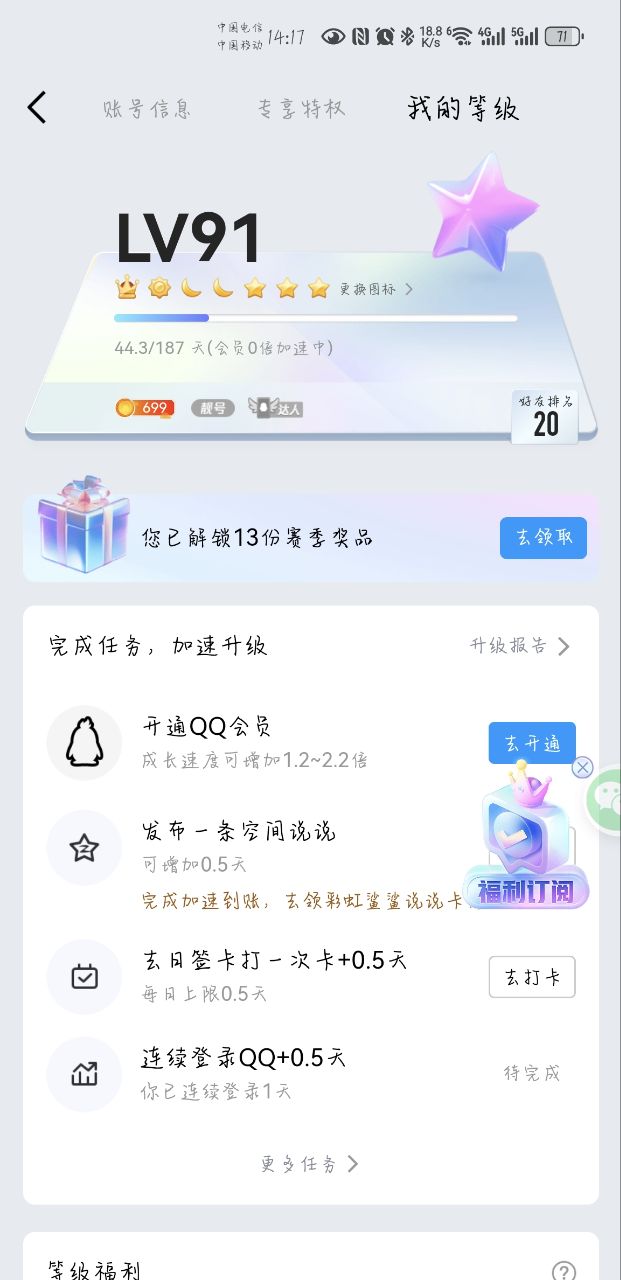621x1280 pixels.
Task: Open the 升级报告 link
Action: tap(520, 646)
